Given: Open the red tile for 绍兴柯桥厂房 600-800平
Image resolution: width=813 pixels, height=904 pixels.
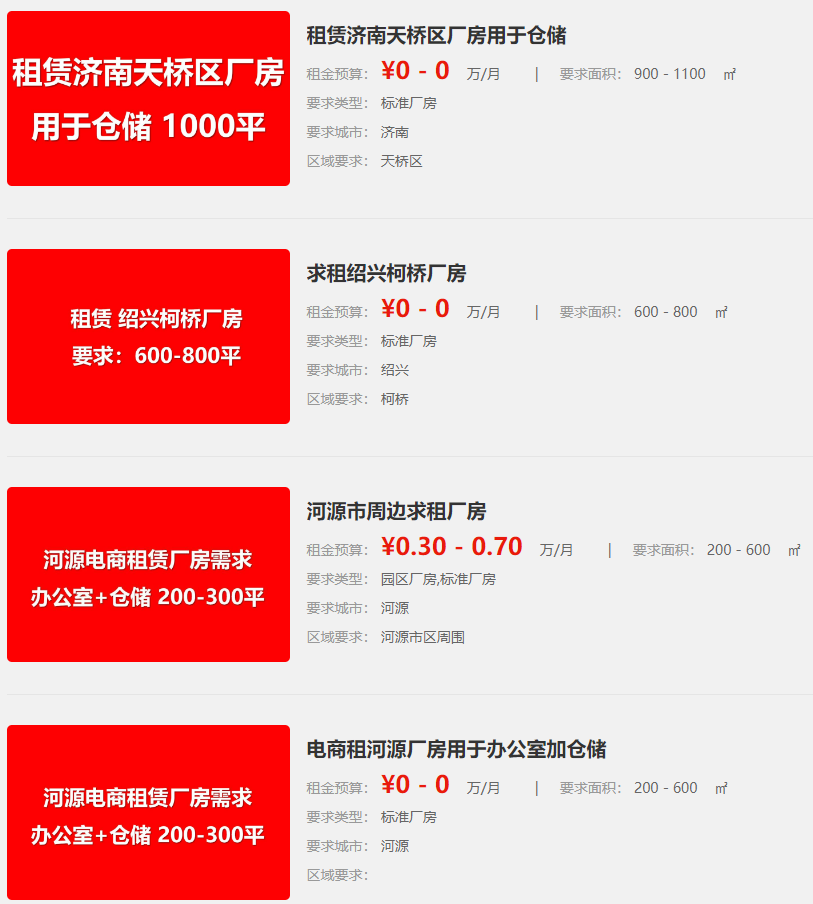Looking at the screenshot, I should tap(148, 337).
